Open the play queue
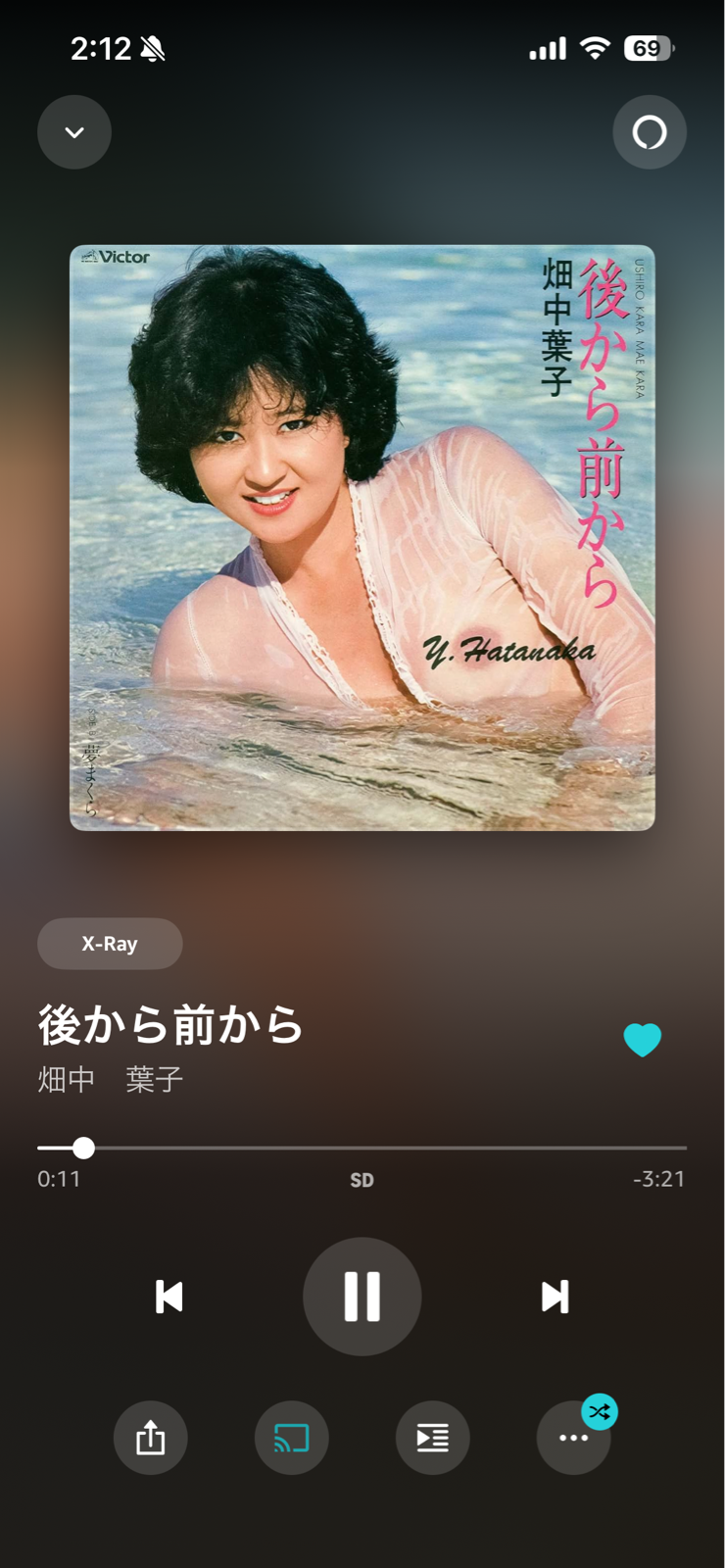Viewport: 725px width, 1568px height. (432, 1438)
